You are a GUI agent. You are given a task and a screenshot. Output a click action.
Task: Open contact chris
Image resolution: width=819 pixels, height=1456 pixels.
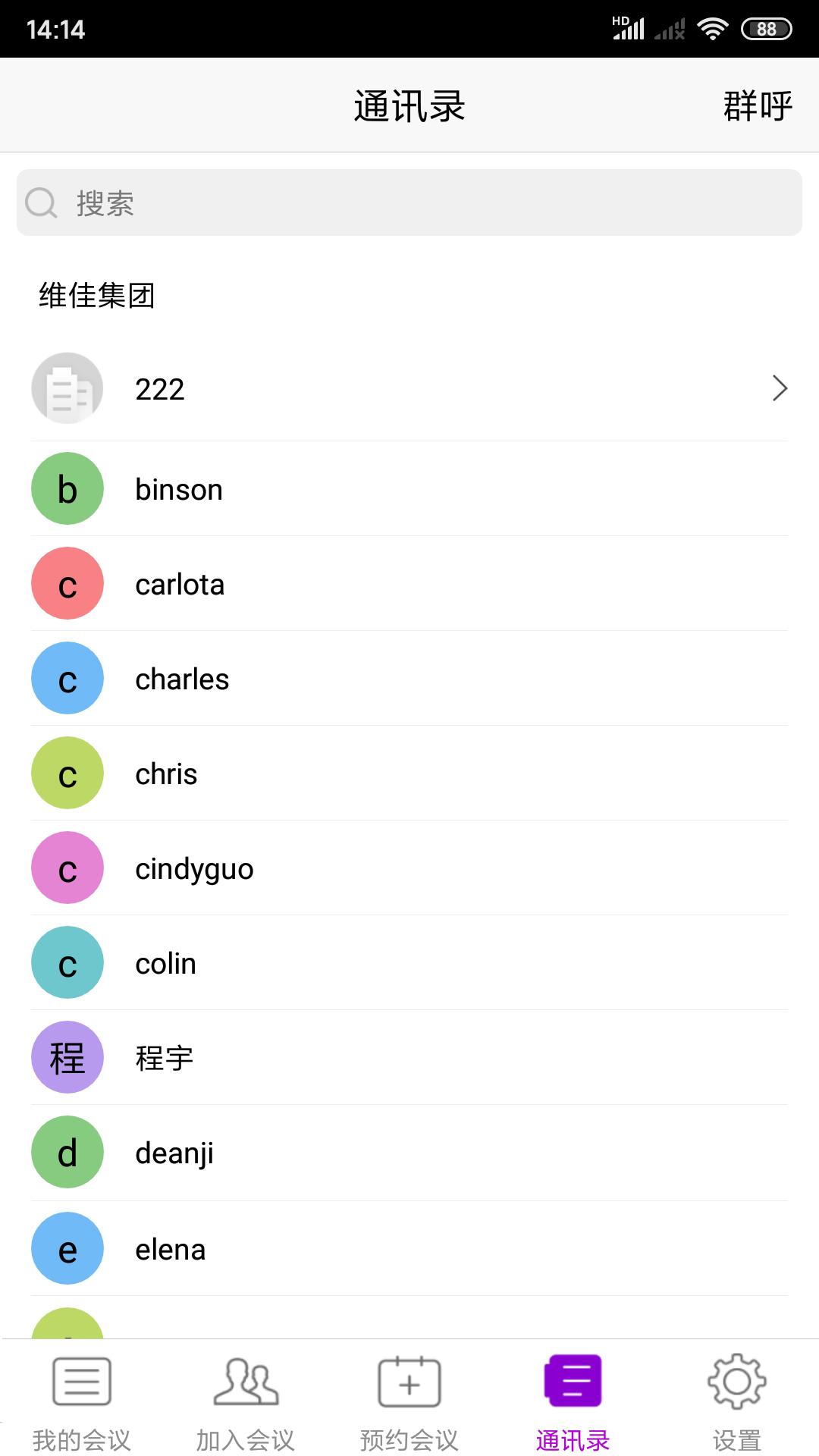409,773
